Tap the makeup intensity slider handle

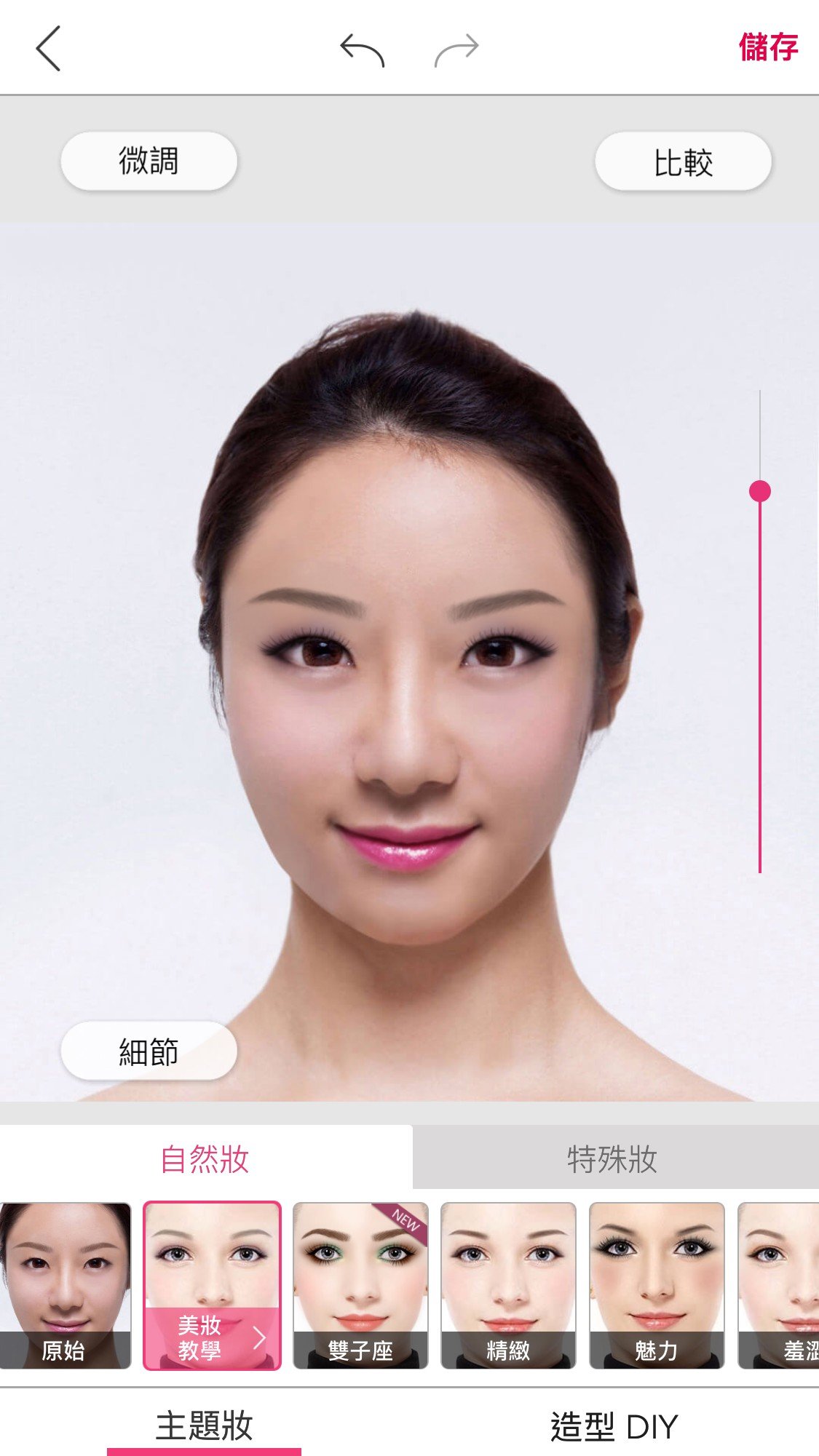click(x=759, y=491)
